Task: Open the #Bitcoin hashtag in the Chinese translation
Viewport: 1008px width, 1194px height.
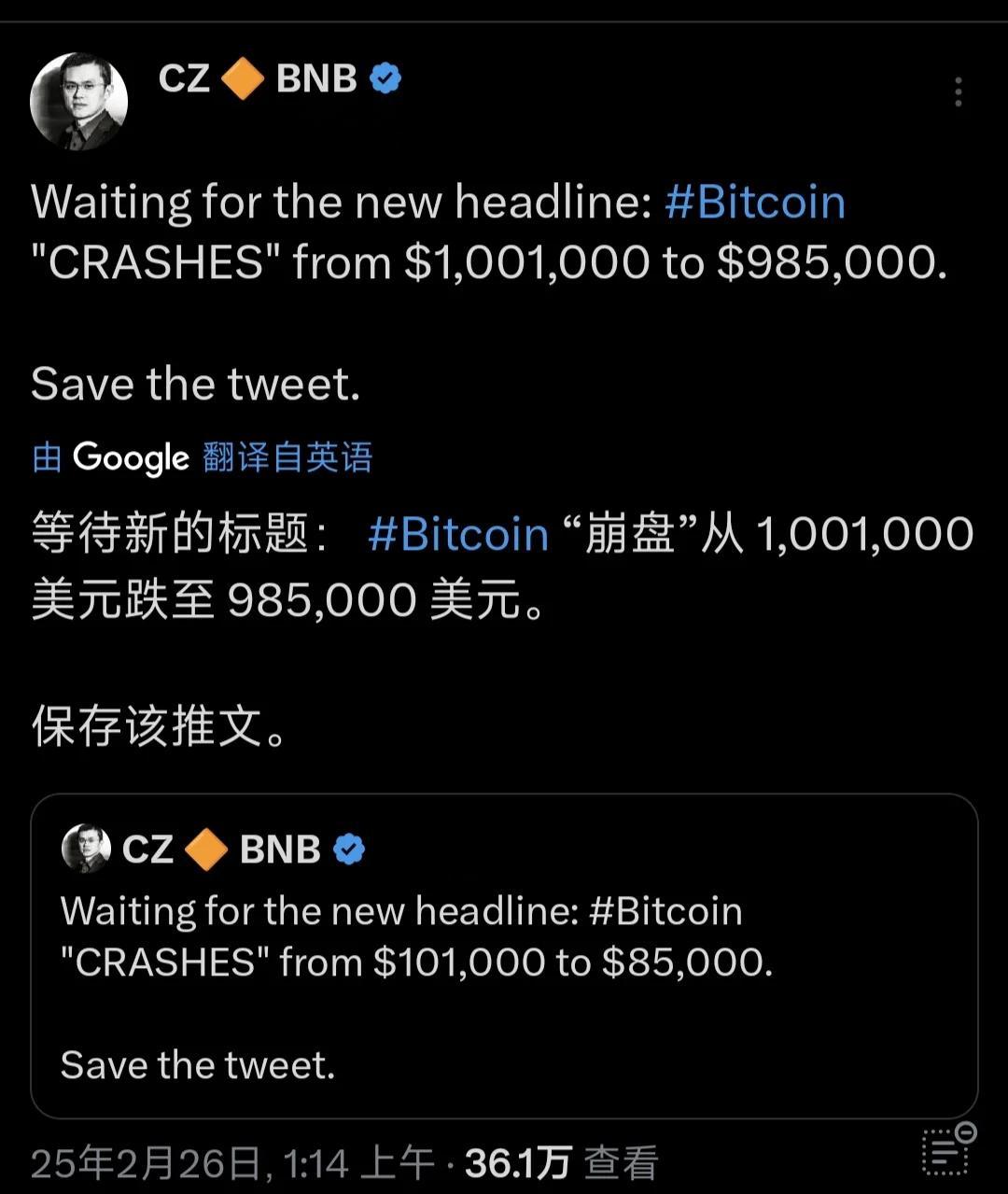Action: tap(458, 535)
